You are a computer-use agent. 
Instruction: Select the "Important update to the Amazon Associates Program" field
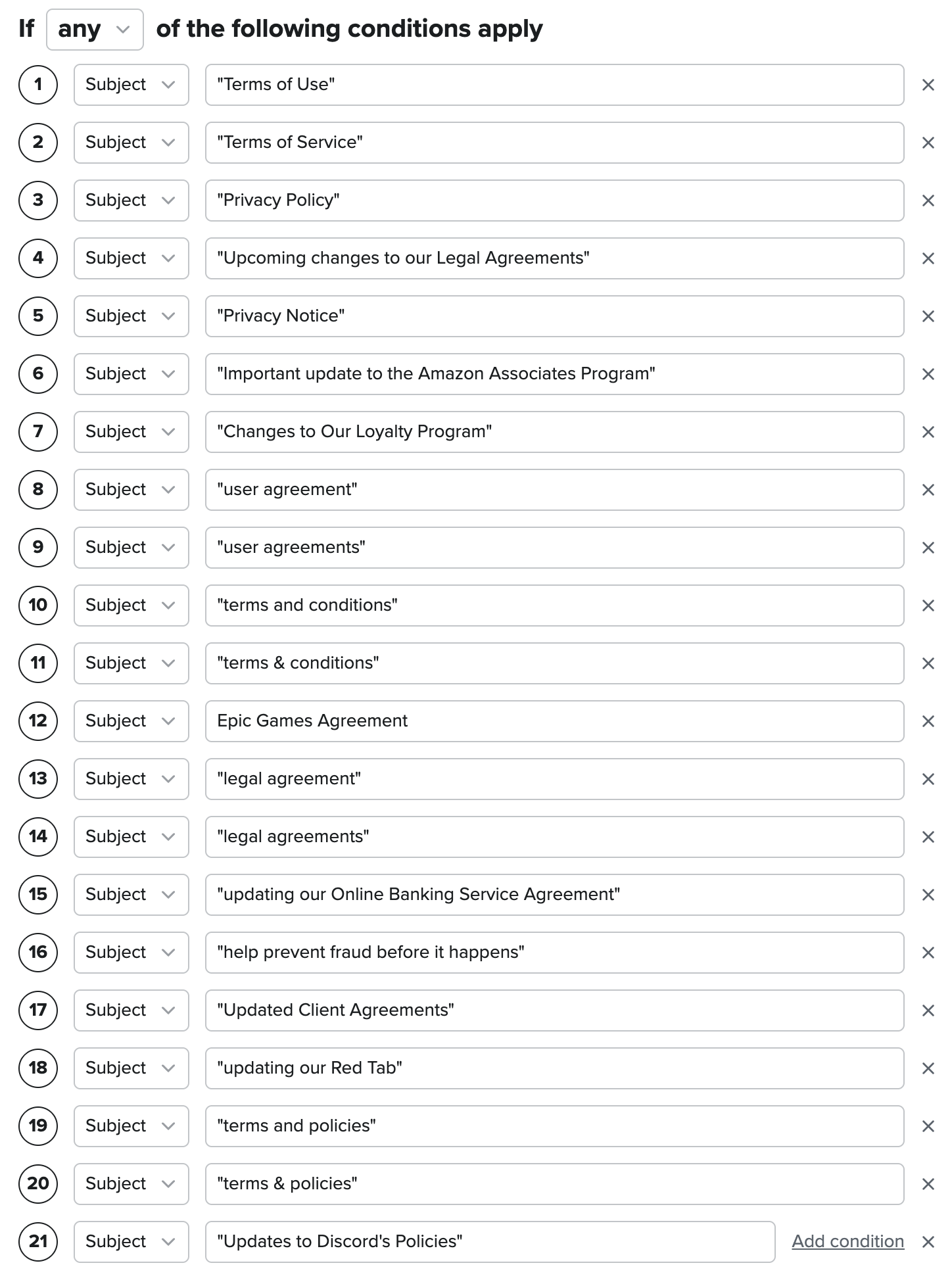(x=554, y=374)
